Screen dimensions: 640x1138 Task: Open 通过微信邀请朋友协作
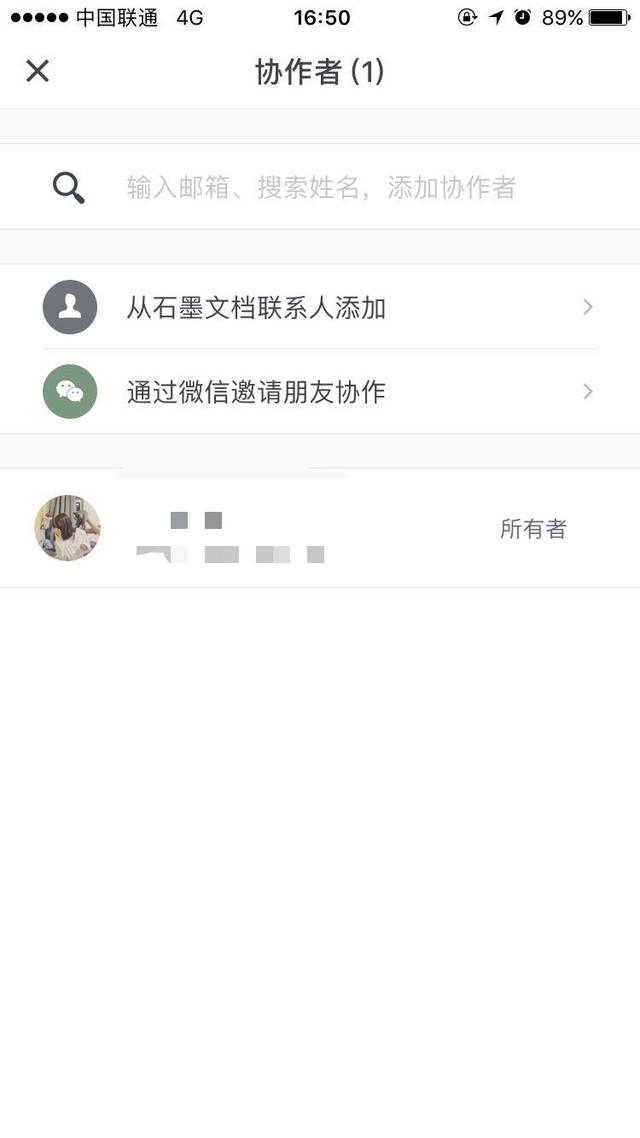click(320, 392)
